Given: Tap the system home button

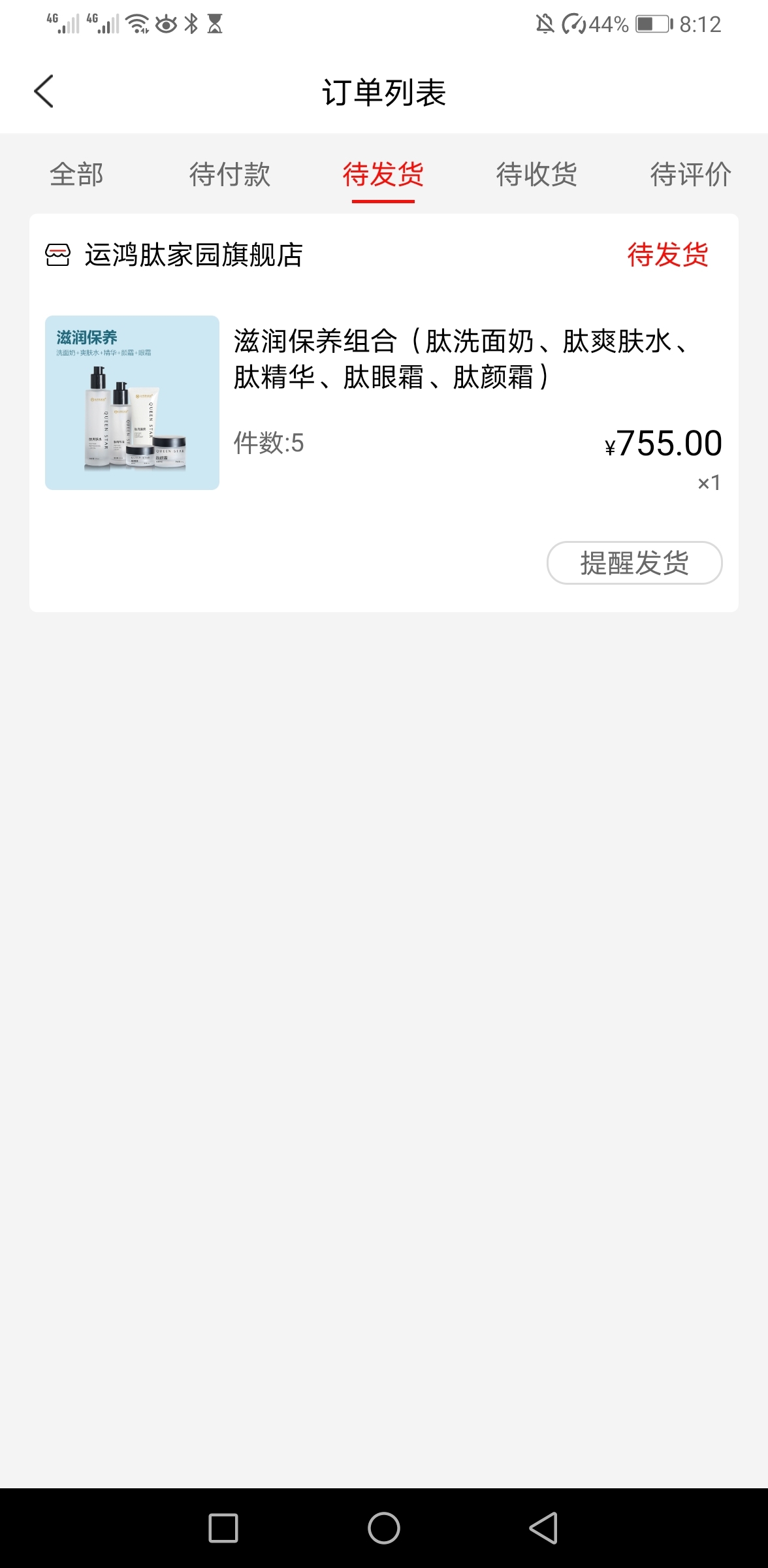Looking at the screenshot, I should coord(384,1528).
